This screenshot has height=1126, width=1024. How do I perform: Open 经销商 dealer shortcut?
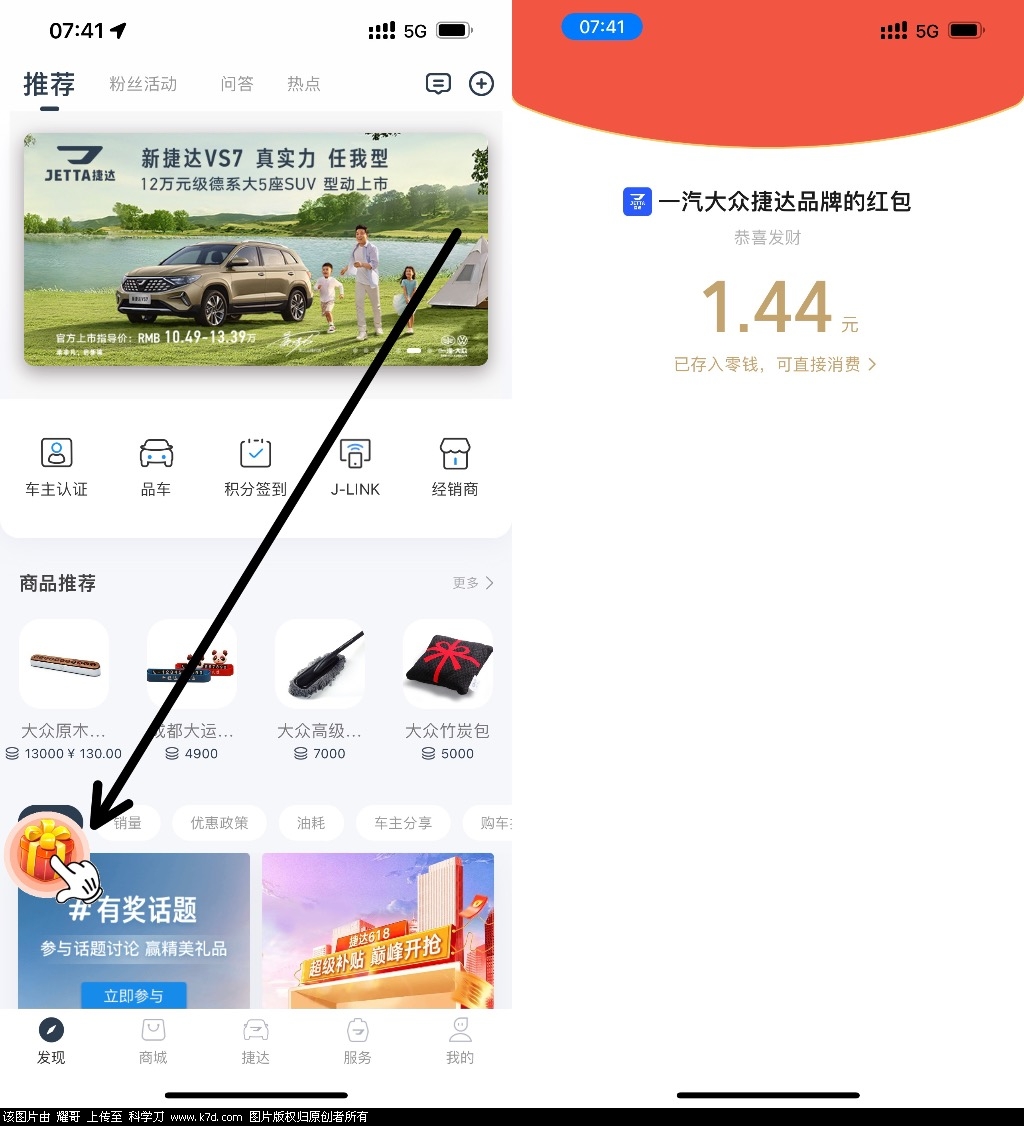[455, 466]
